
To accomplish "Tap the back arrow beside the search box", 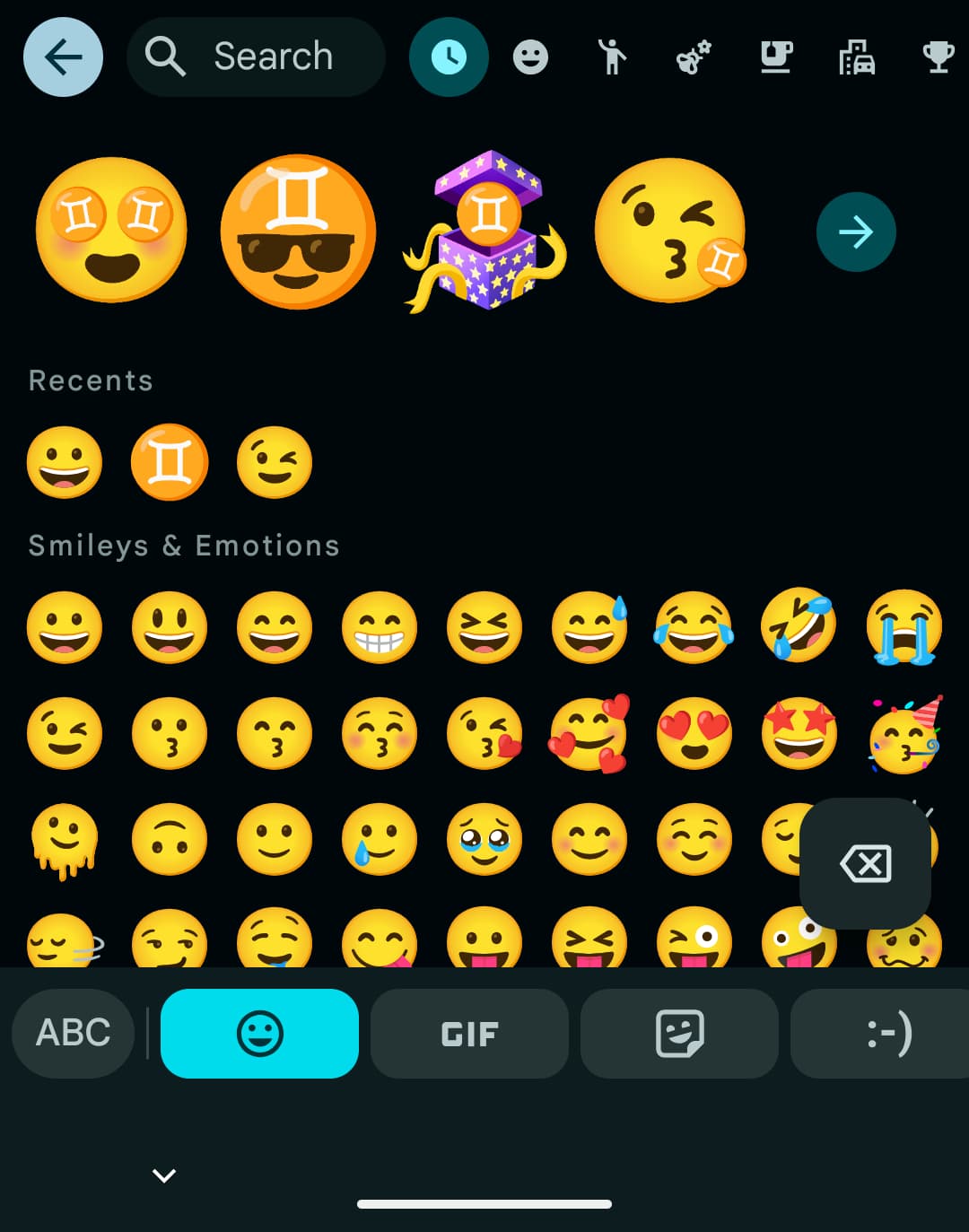I will click(63, 57).
